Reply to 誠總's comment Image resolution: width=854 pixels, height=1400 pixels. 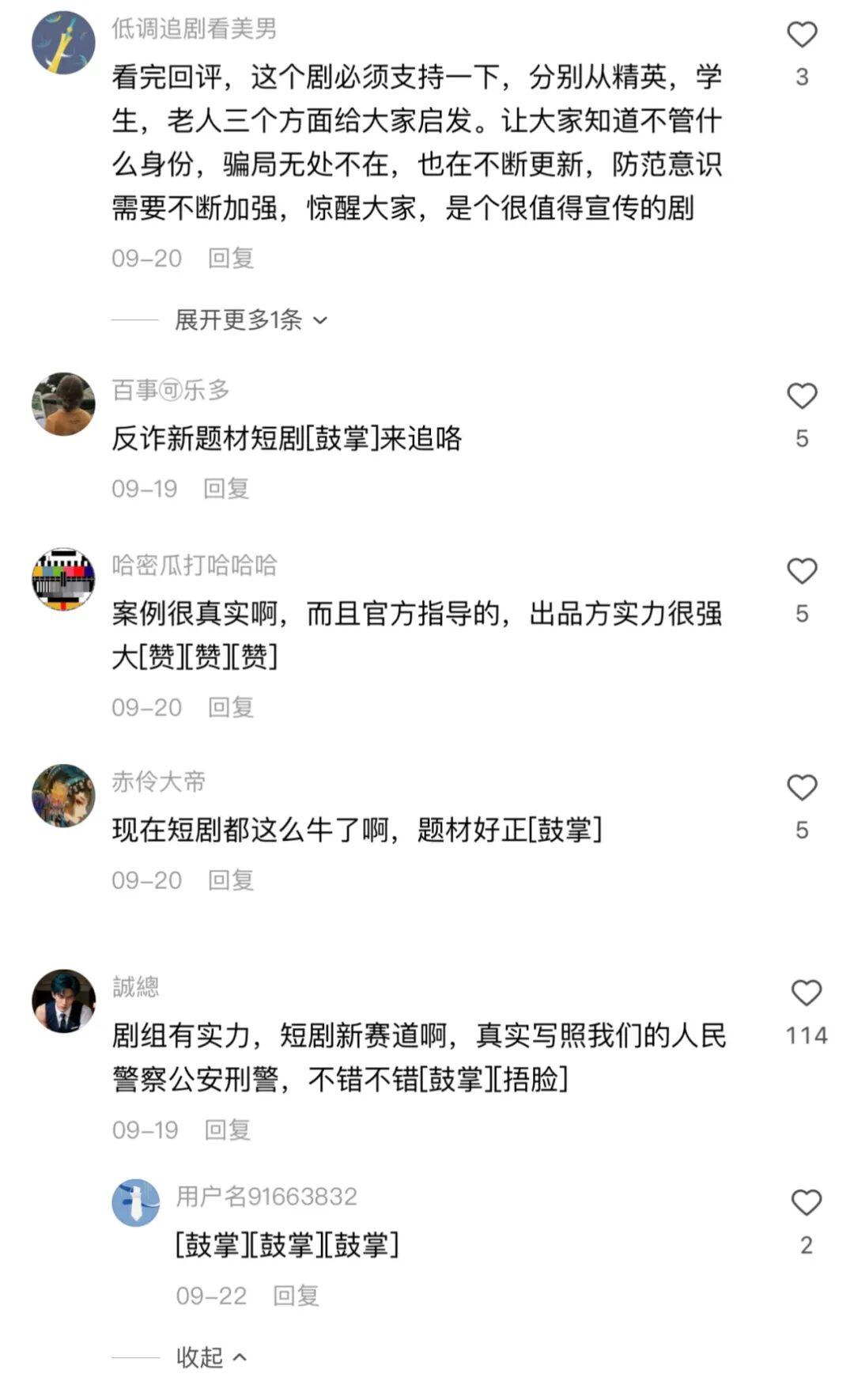pos(227,1130)
